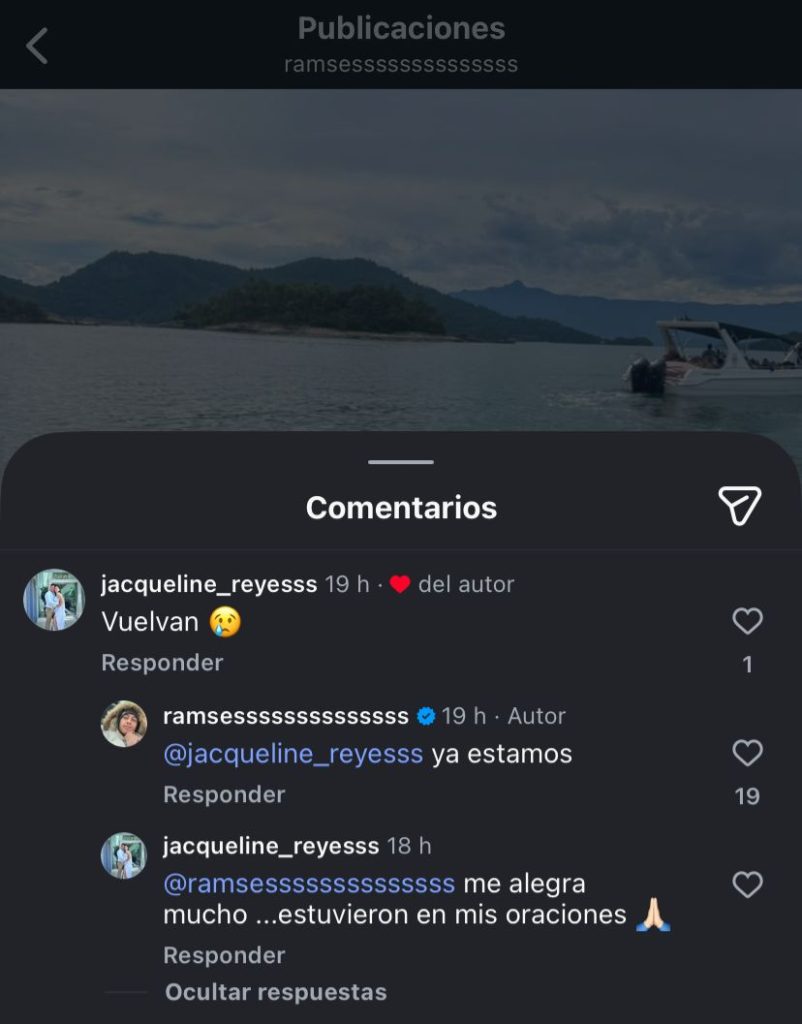This screenshot has width=802, height=1024.
Task: Share the post via the paper plane icon
Action: (740, 506)
